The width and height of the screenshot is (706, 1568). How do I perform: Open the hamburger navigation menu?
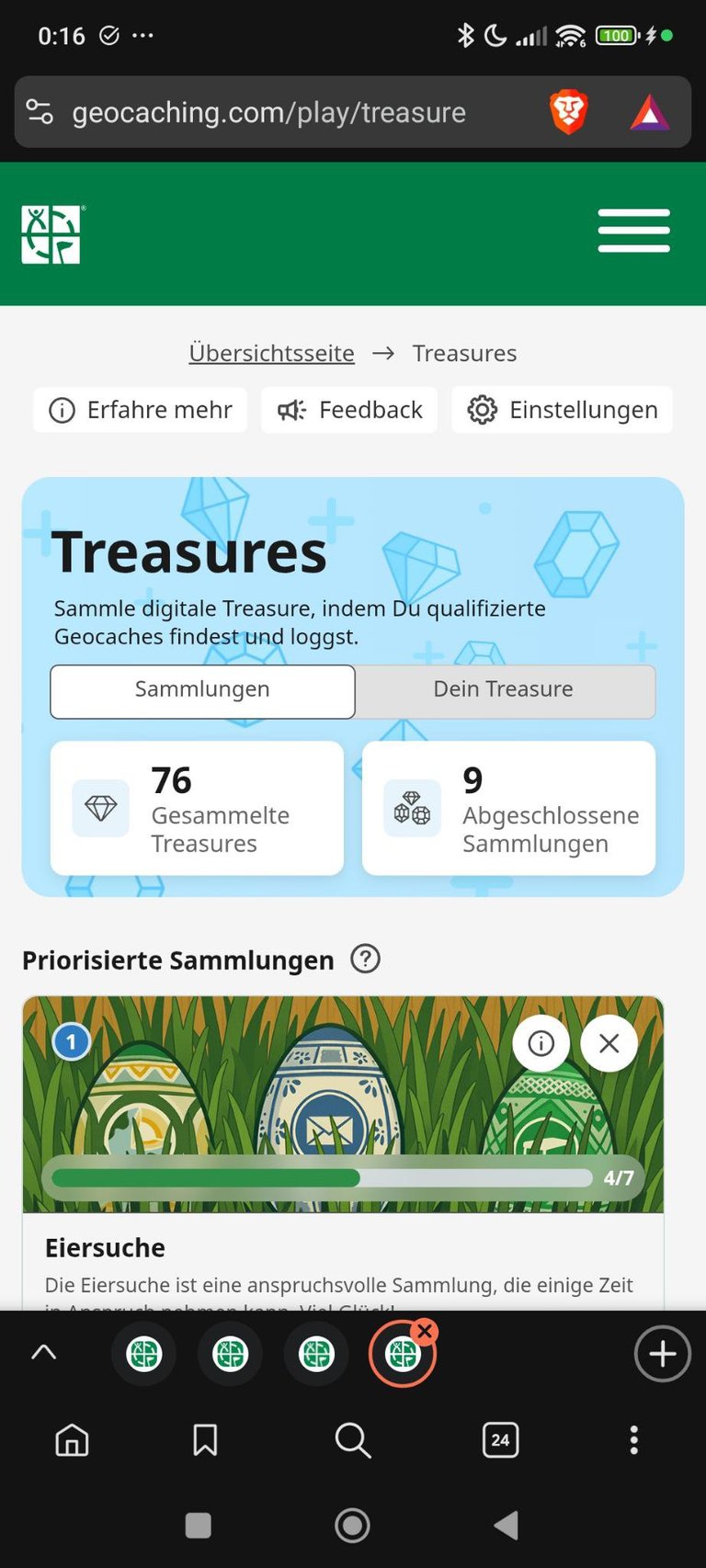[633, 231]
